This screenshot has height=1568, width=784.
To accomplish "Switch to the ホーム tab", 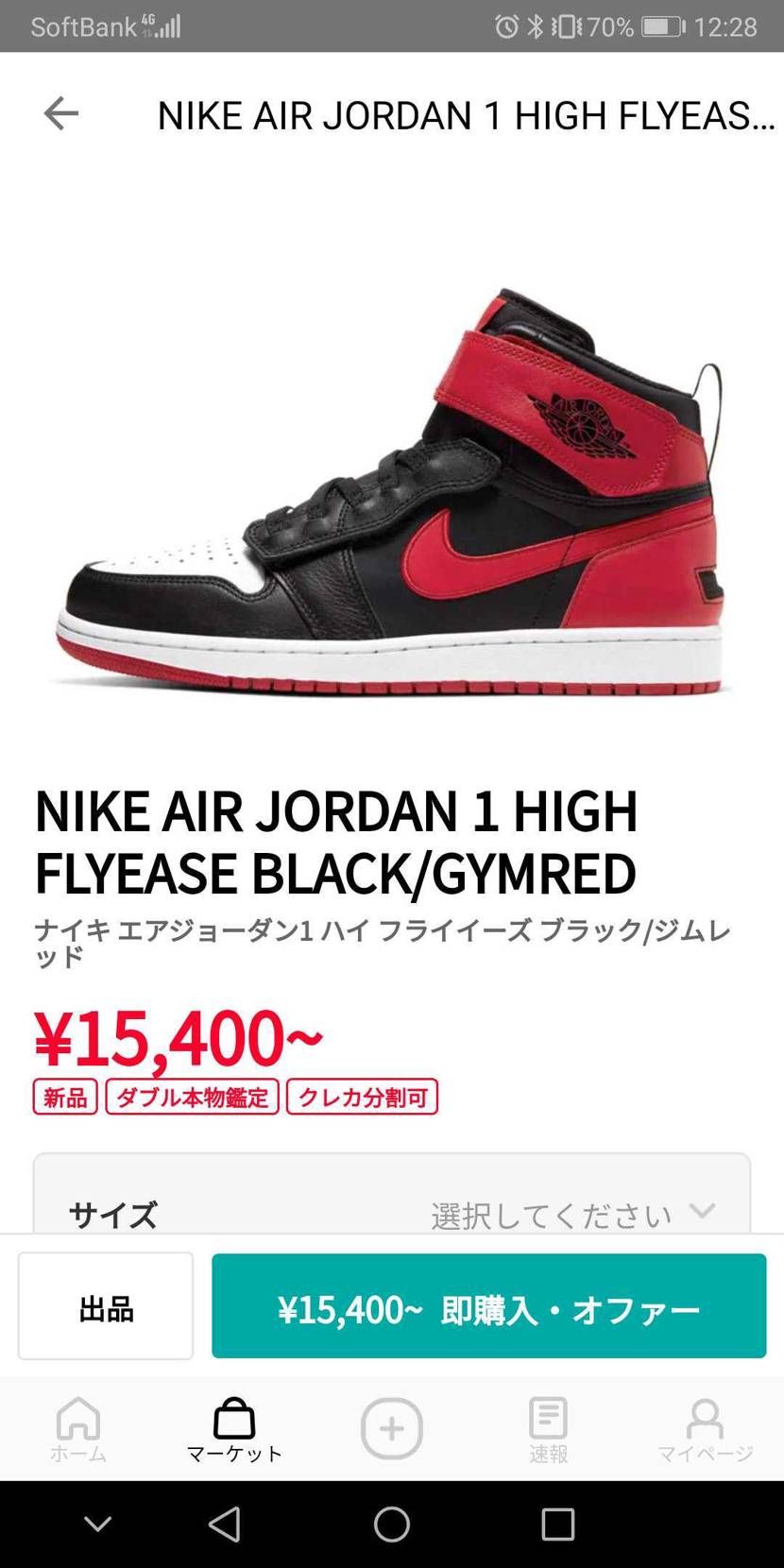I will point(78,1429).
